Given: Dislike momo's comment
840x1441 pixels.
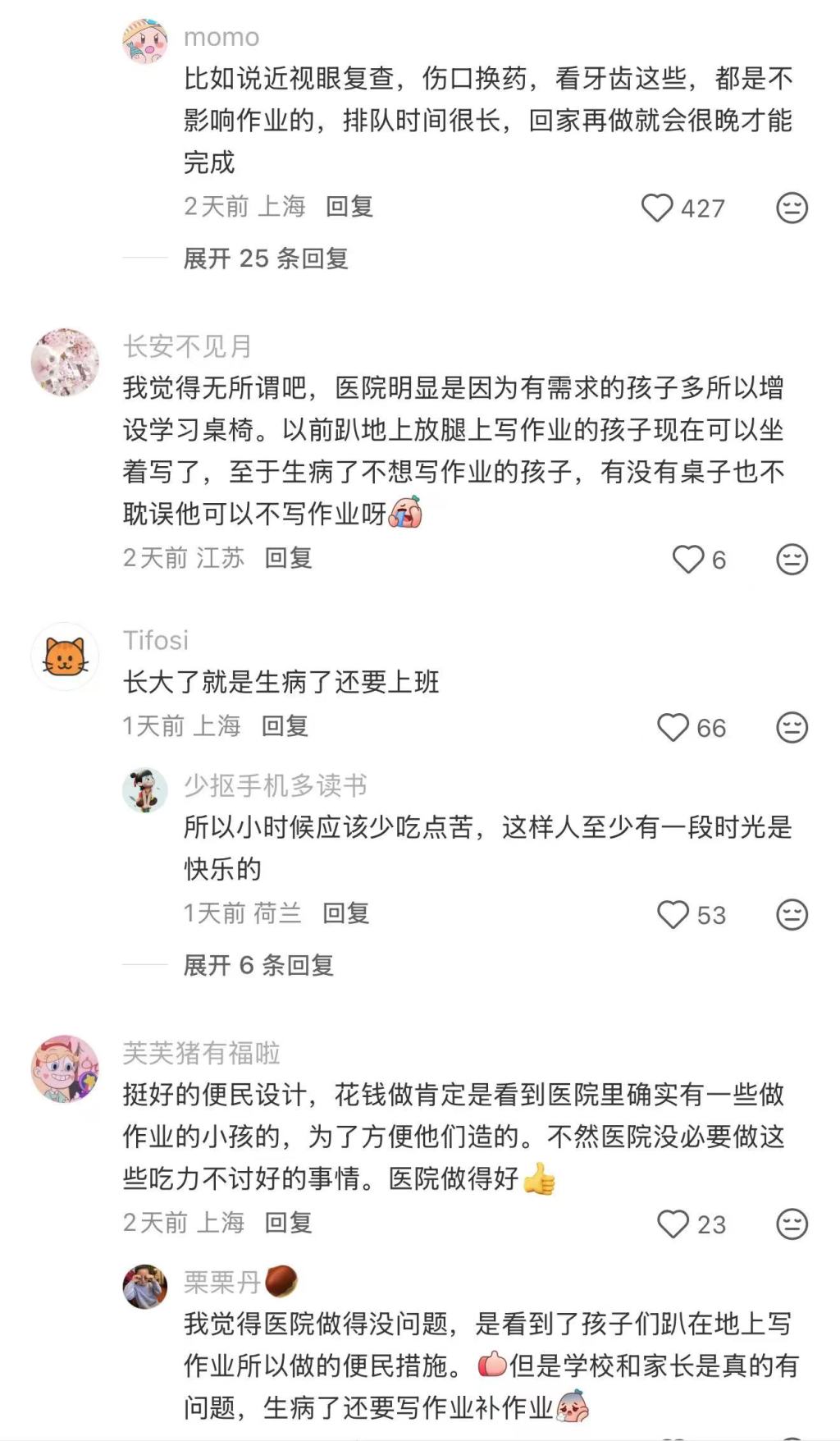Looking at the screenshot, I should pyautogui.click(x=792, y=208).
